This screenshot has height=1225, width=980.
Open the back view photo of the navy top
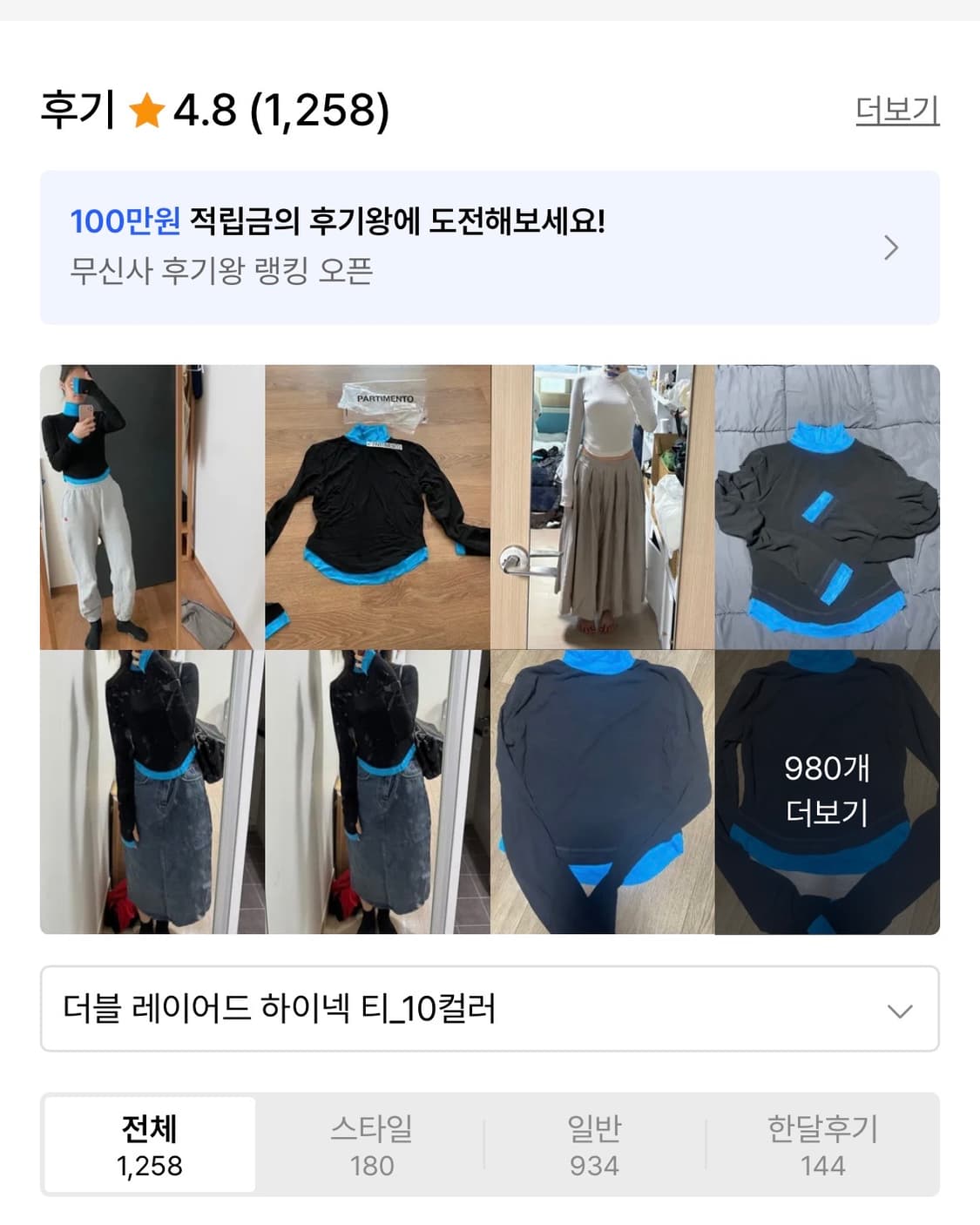603,792
